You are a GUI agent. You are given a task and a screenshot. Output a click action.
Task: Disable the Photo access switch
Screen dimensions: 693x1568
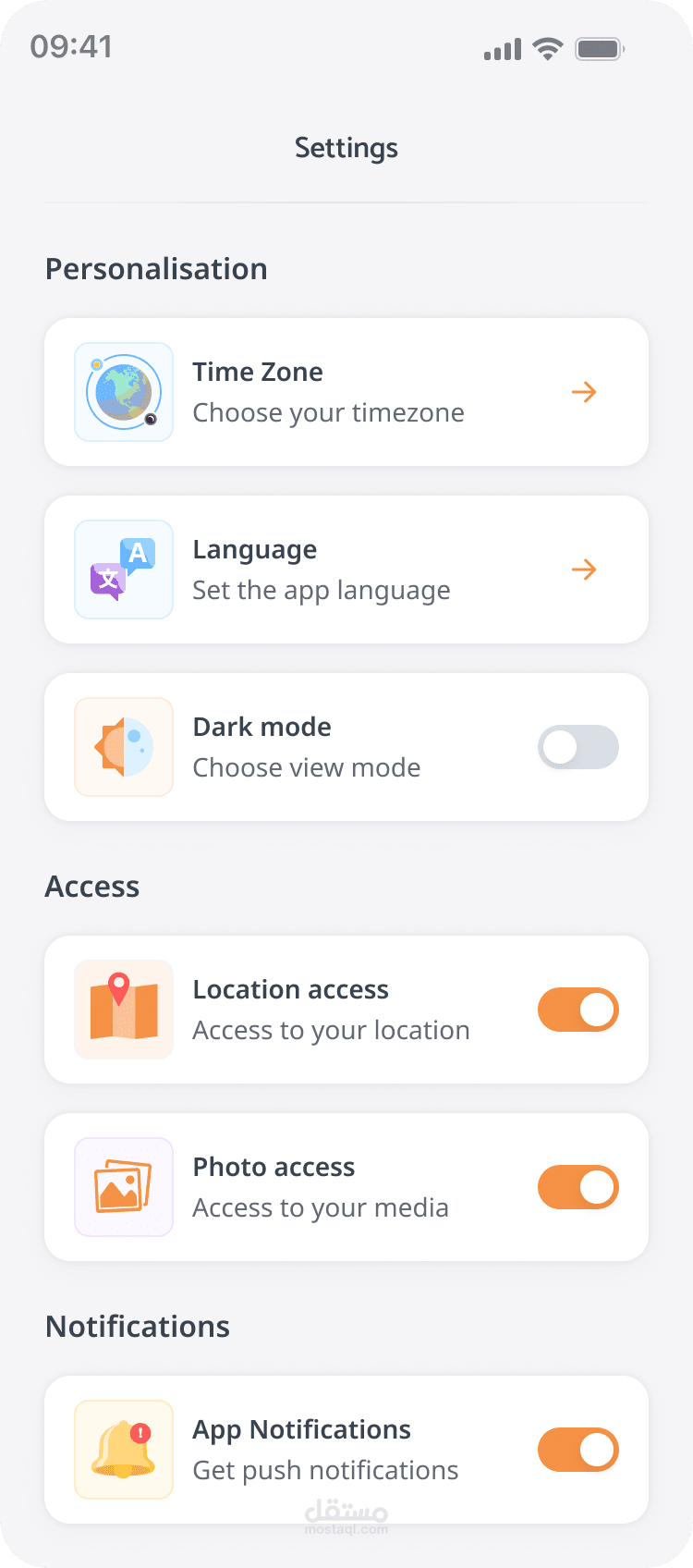[578, 1187]
